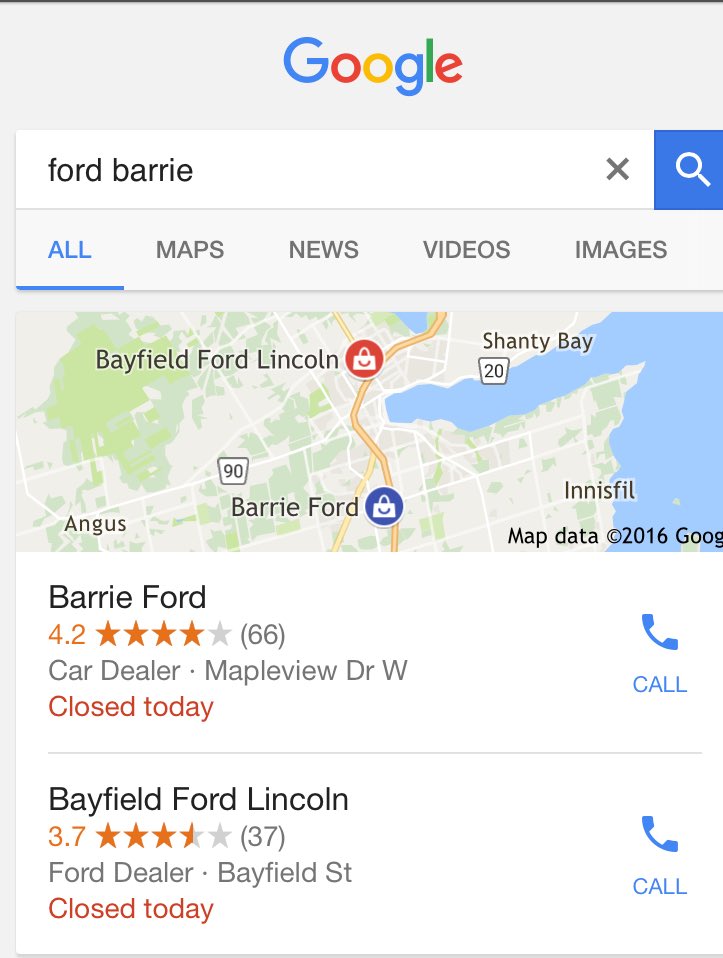Switch to the News tab
The height and width of the screenshot is (958, 723).
[323, 250]
